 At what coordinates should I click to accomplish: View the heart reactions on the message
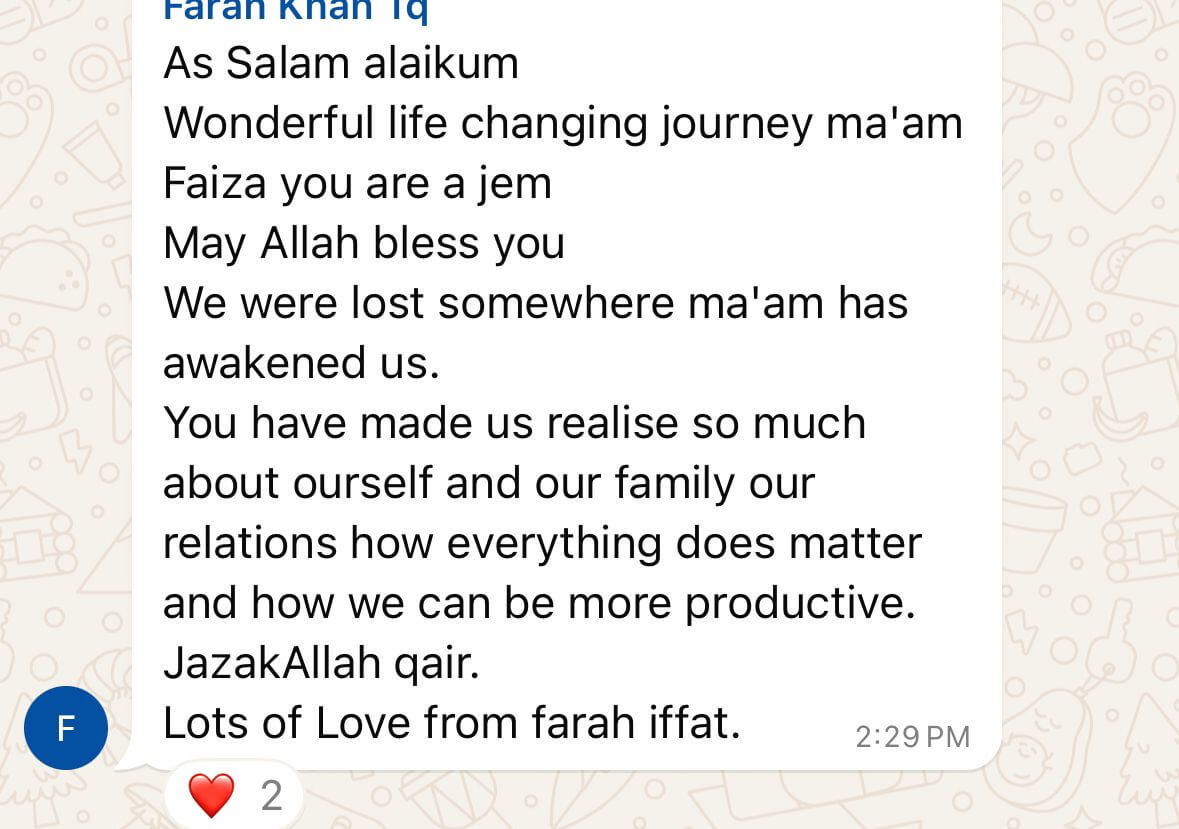tap(234, 796)
